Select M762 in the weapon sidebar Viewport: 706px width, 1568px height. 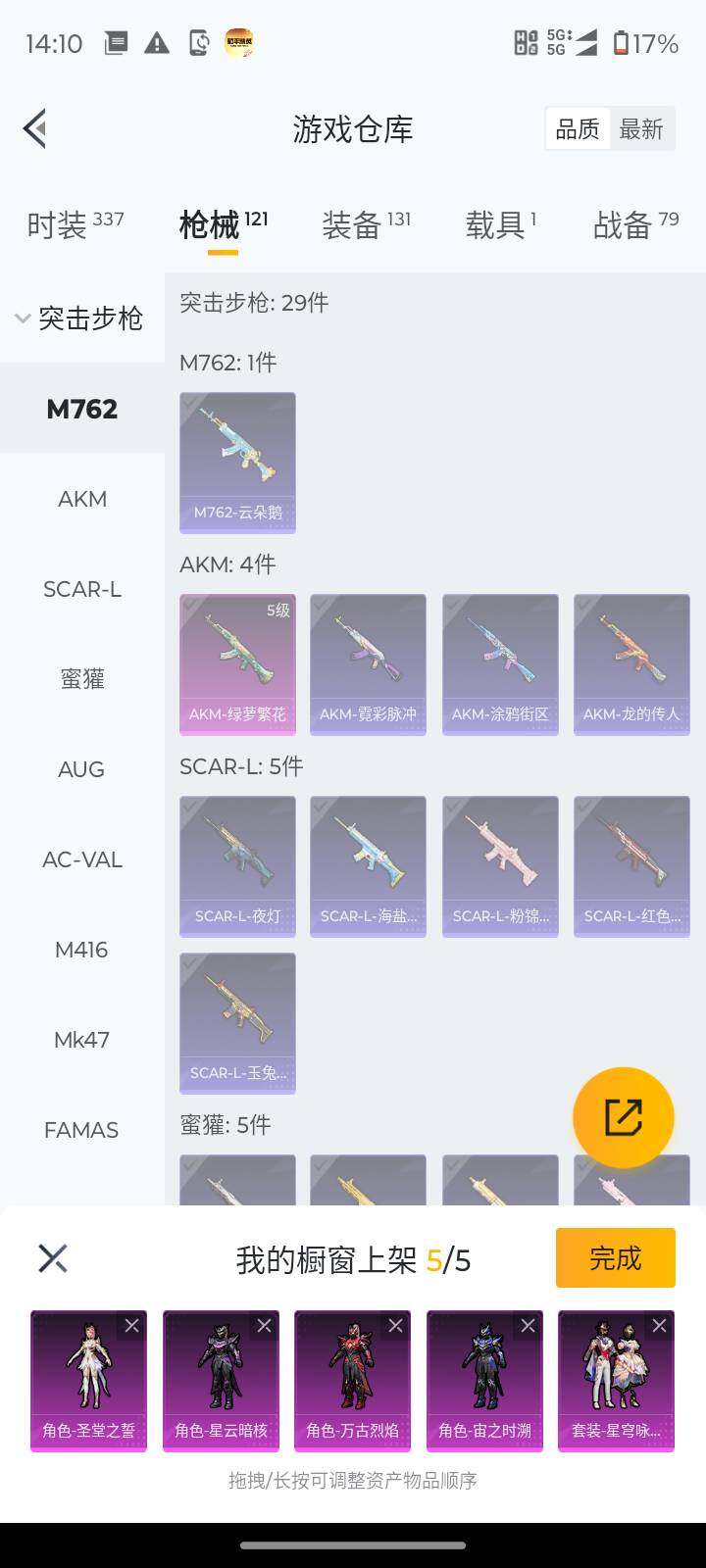tap(82, 409)
